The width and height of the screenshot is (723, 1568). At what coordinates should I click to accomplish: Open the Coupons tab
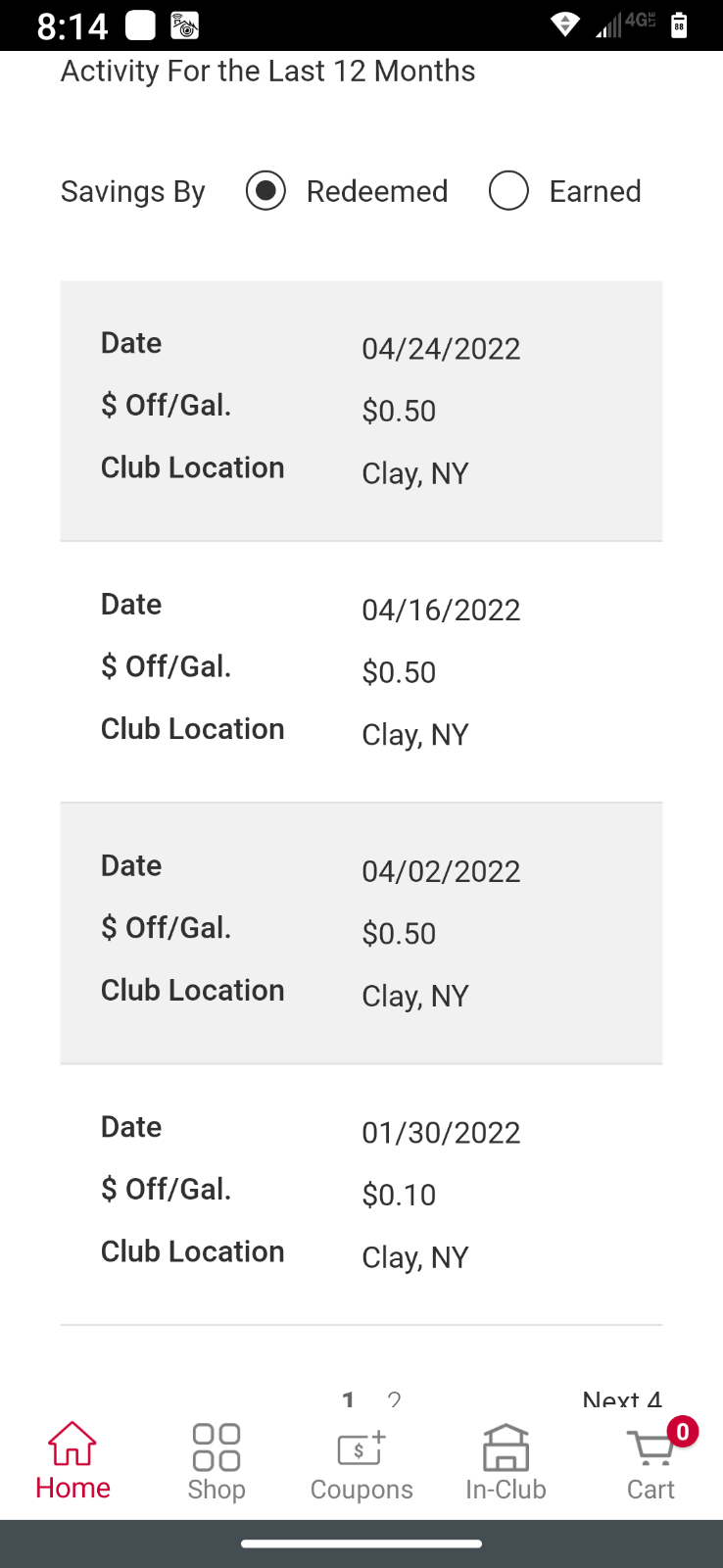point(361,1461)
